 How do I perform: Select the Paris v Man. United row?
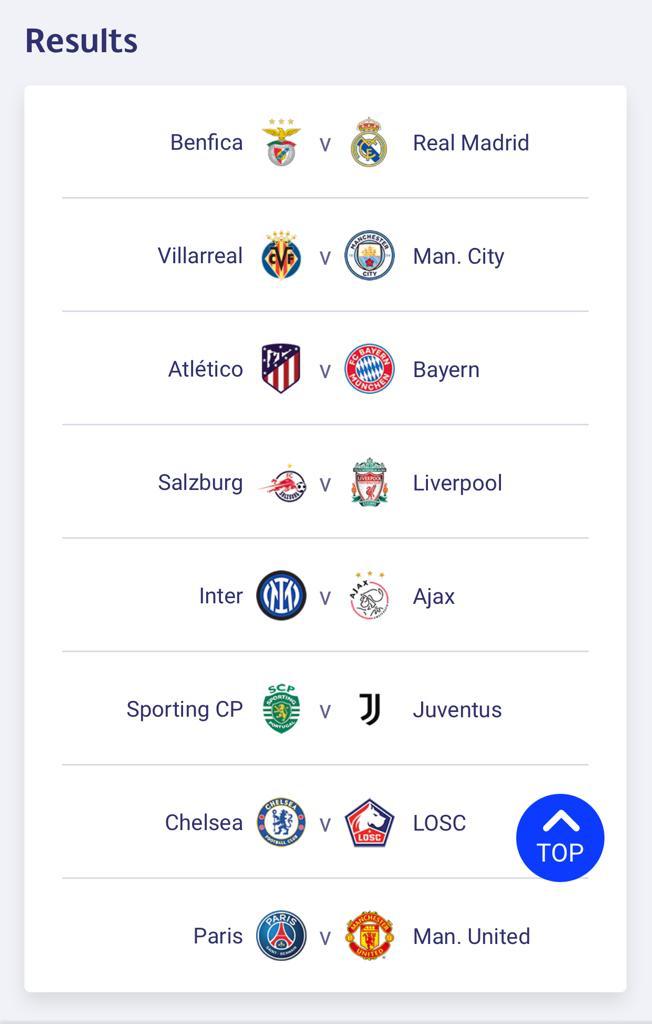point(325,936)
